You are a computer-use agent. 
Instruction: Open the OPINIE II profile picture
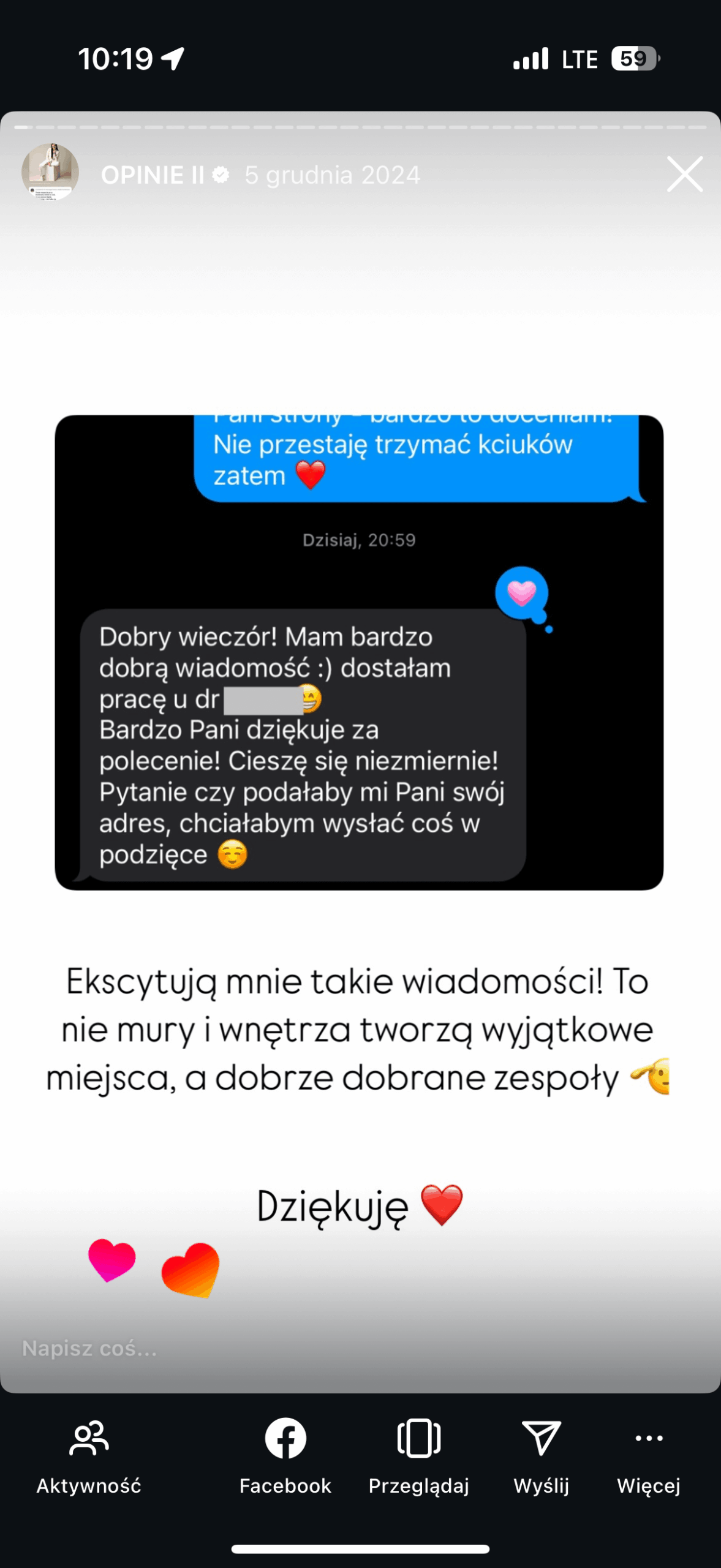click(x=50, y=173)
